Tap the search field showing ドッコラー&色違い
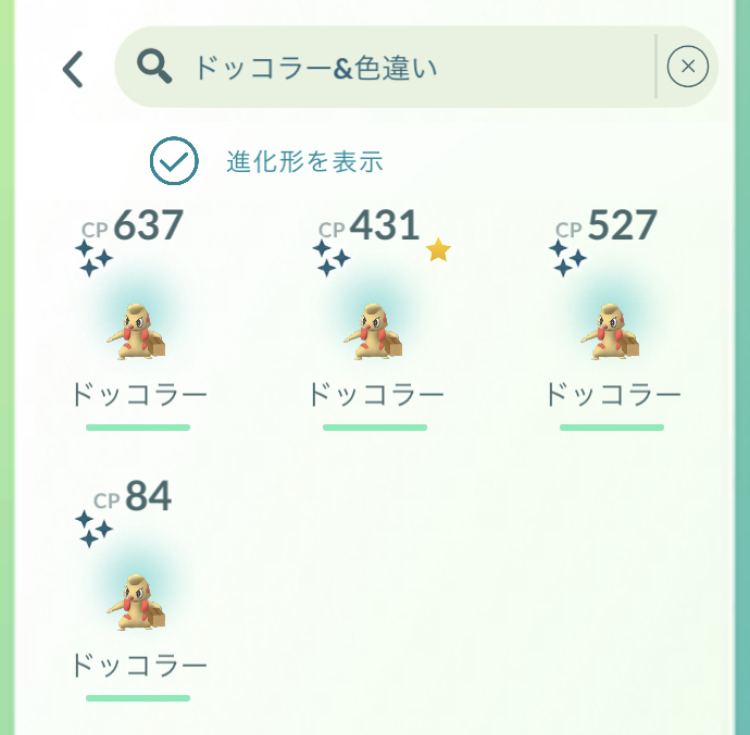The image size is (750, 735). point(400,68)
